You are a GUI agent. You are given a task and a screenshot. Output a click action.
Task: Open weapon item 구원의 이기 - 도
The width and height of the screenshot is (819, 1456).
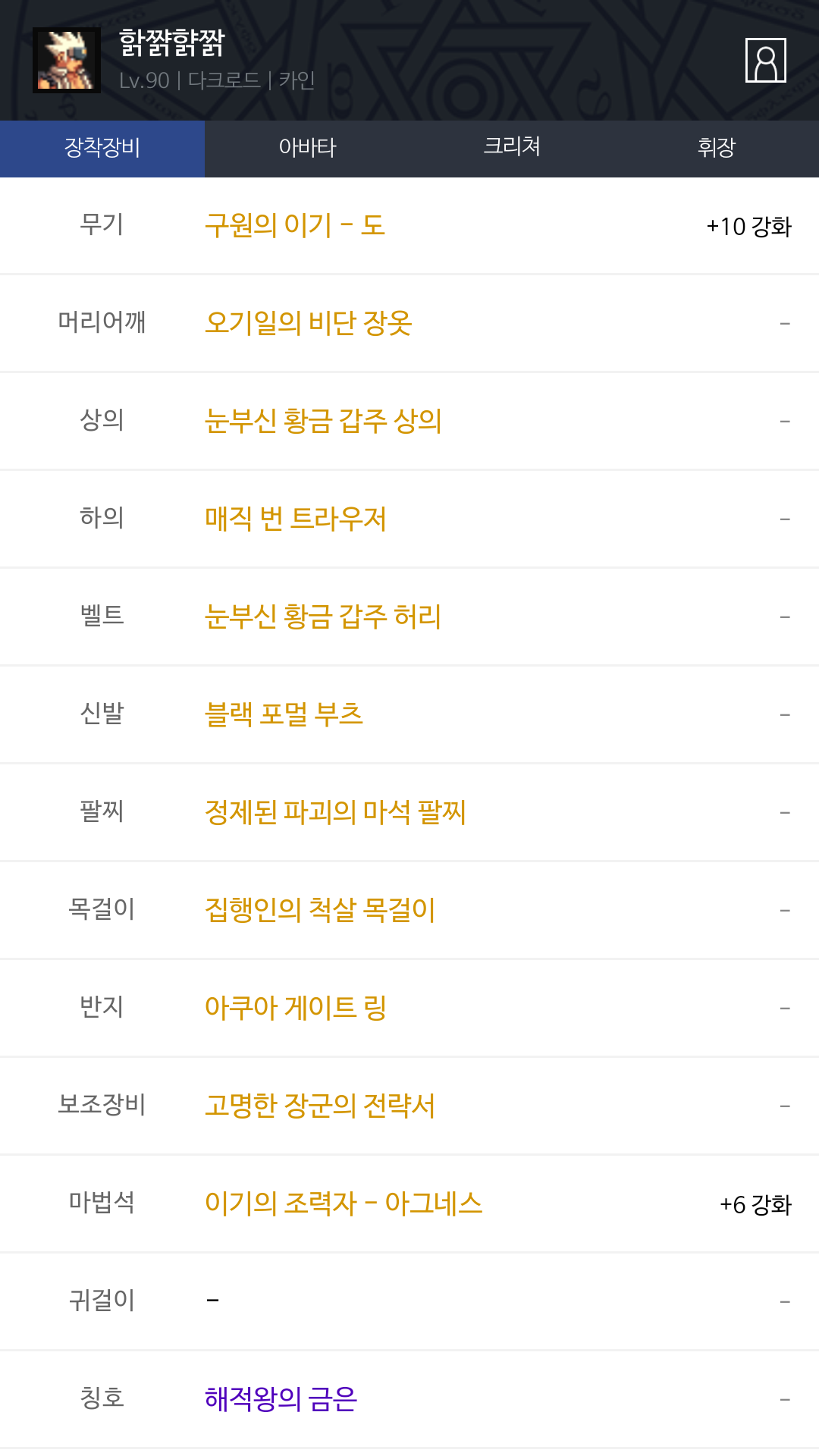click(x=295, y=225)
